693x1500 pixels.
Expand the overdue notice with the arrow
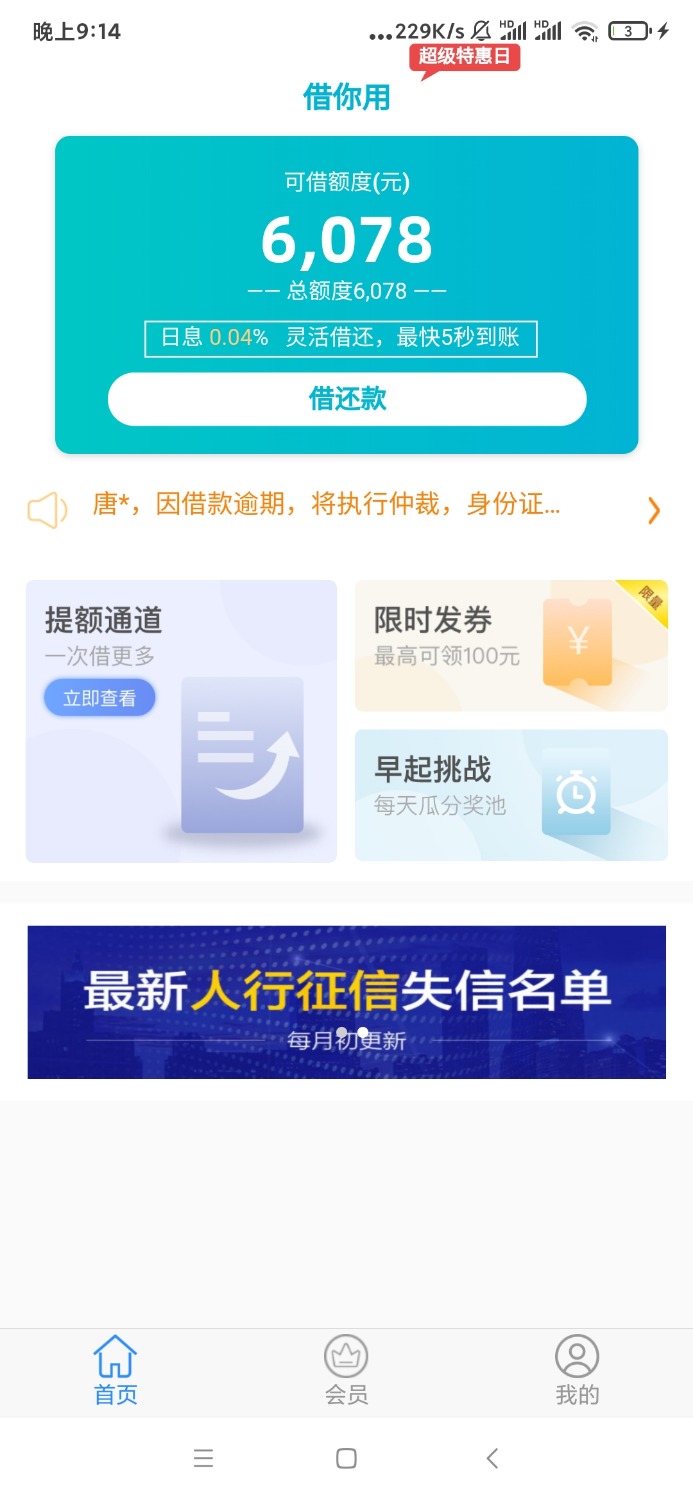click(x=654, y=510)
